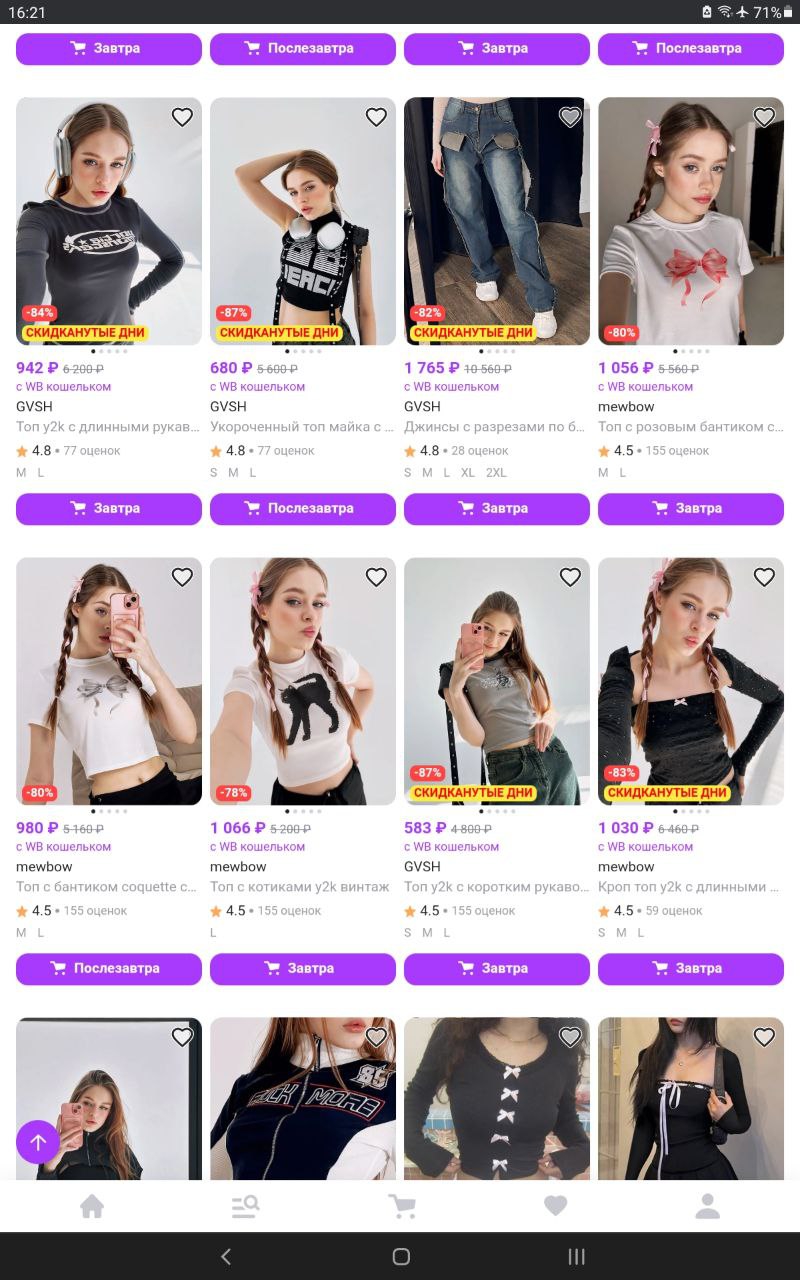The image size is (800, 1280).
Task: Add the 980 ₽ coquette bow top to cart
Action: tap(109, 968)
